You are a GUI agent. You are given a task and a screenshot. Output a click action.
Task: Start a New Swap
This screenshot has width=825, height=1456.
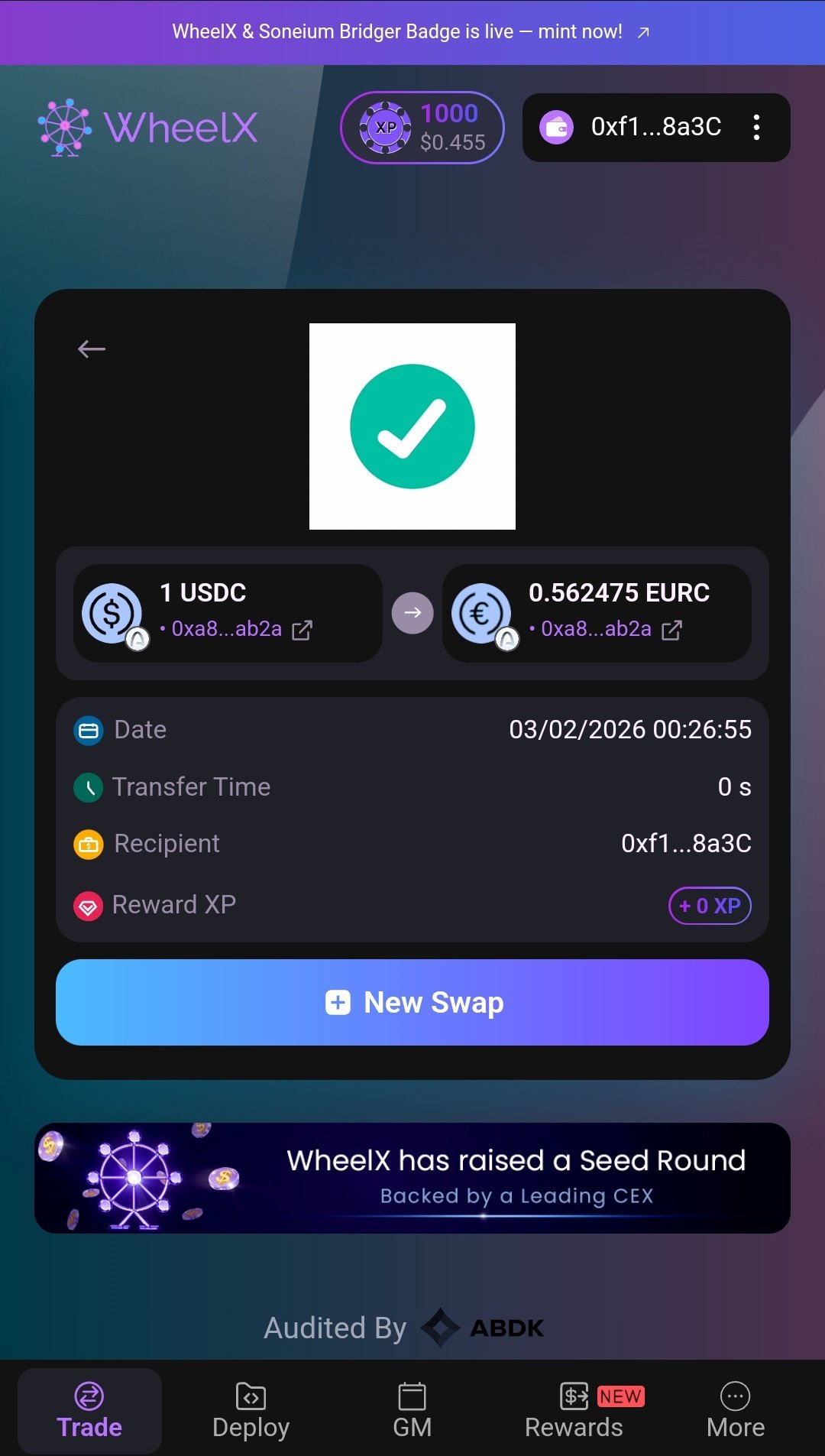tap(412, 1002)
